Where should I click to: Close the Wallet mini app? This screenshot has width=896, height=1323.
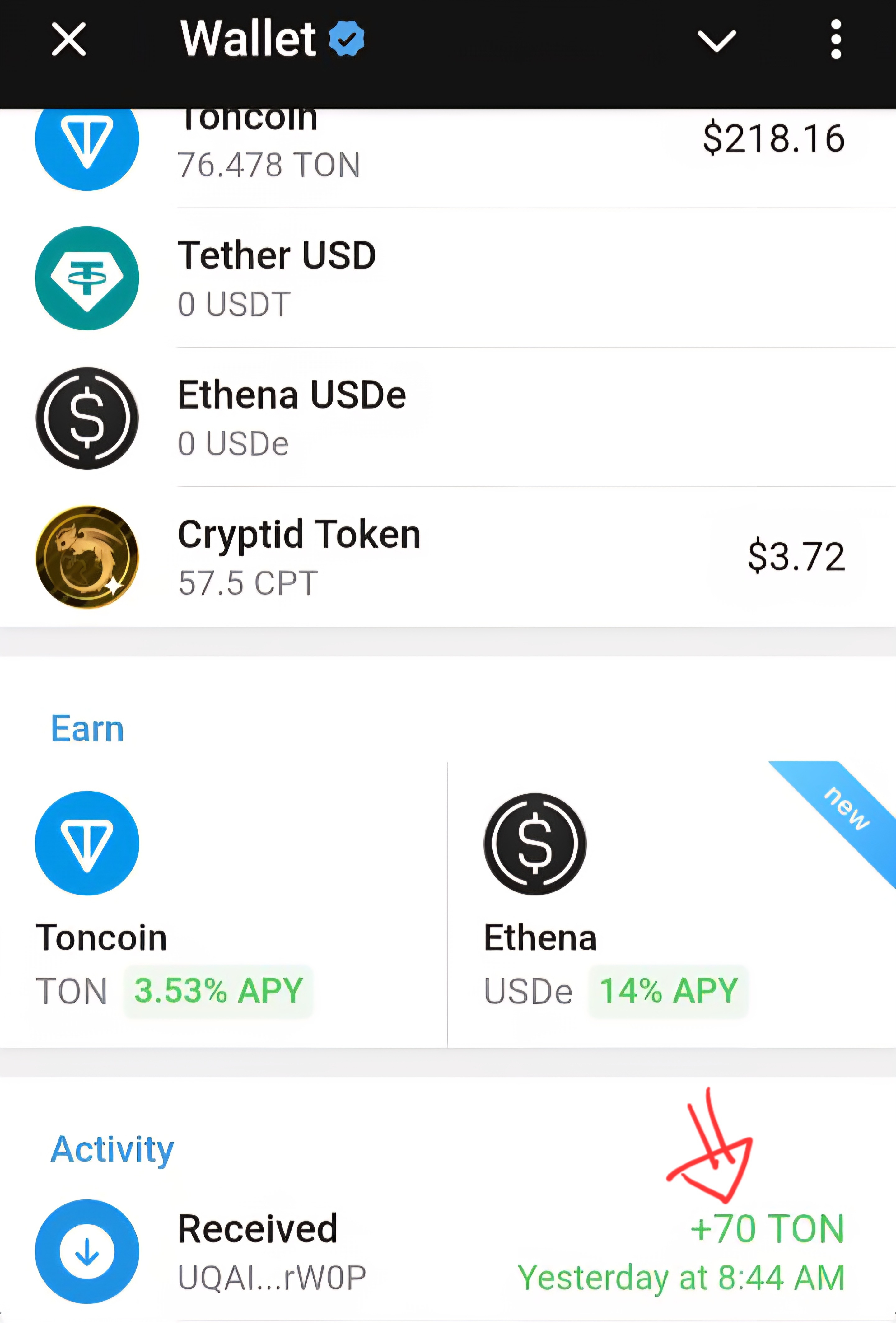tap(69, 39)
